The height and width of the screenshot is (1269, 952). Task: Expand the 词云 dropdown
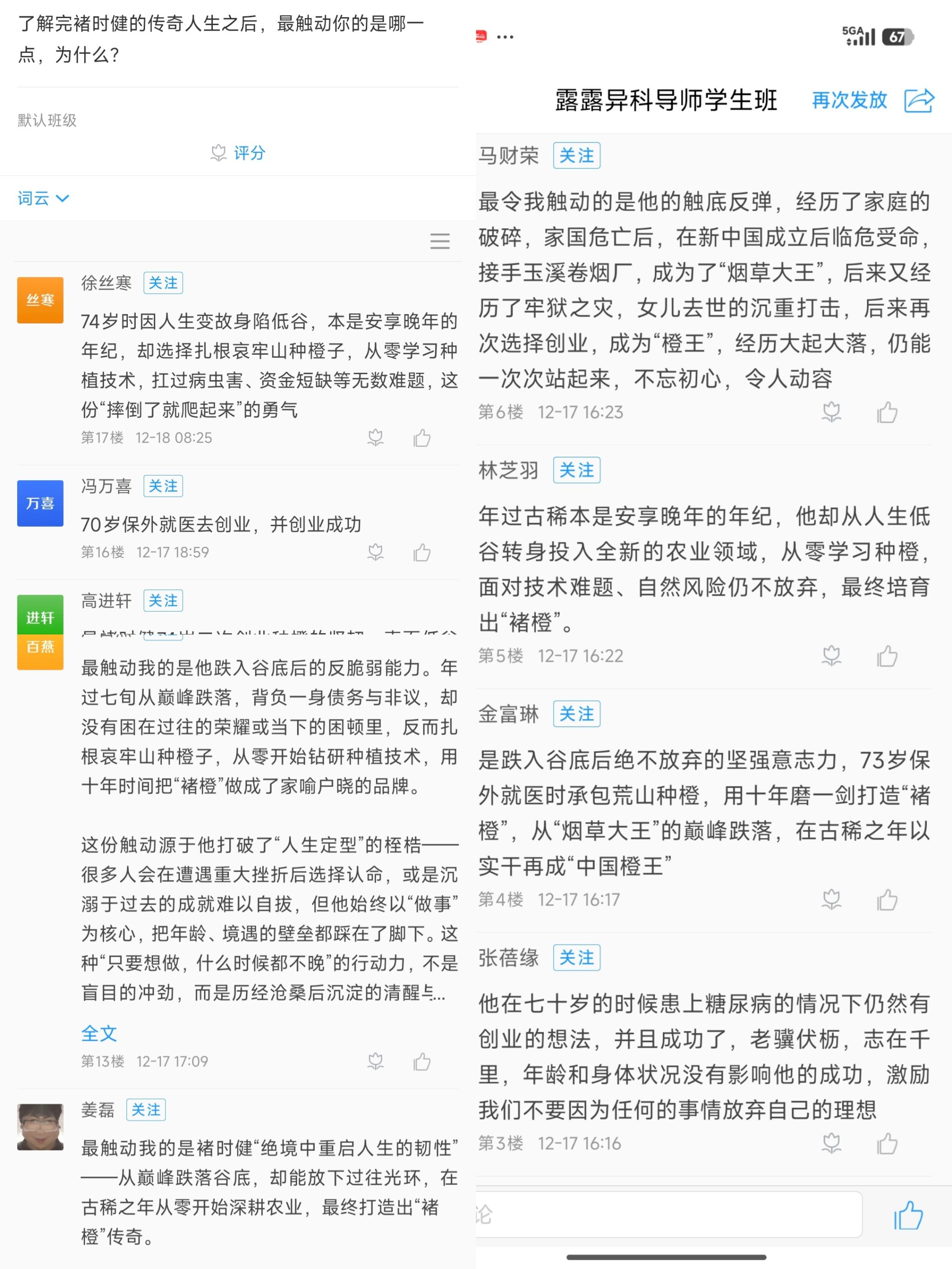43,198
